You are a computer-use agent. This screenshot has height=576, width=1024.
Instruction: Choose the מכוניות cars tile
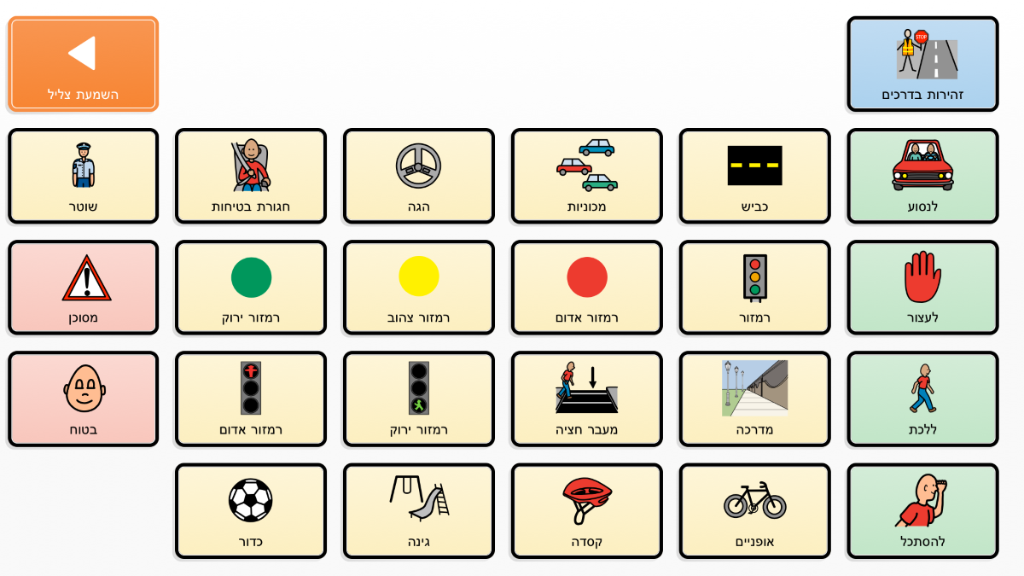click(x=586, y=176)
